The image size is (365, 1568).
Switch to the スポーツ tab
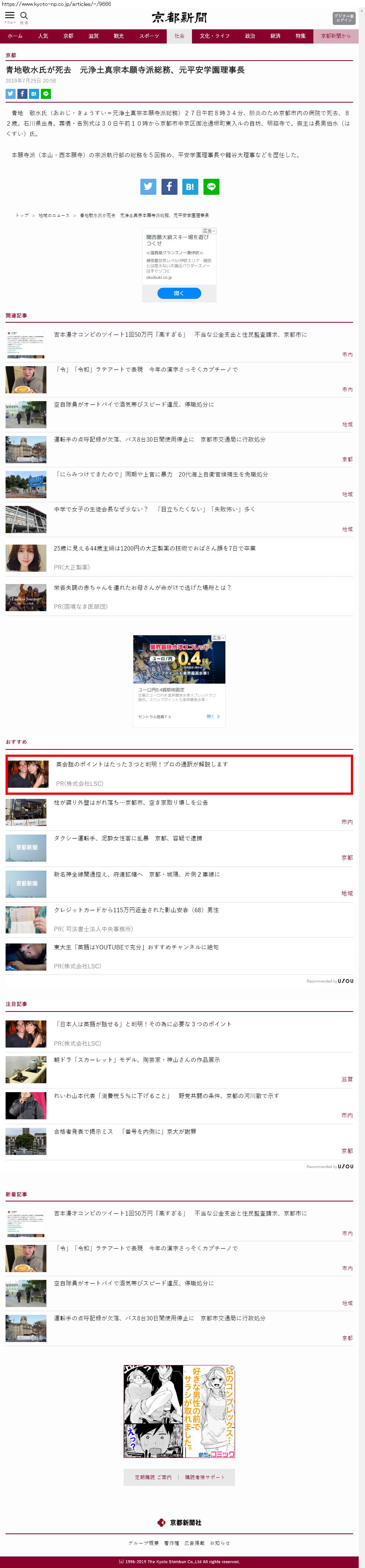(x=149, y=36)
